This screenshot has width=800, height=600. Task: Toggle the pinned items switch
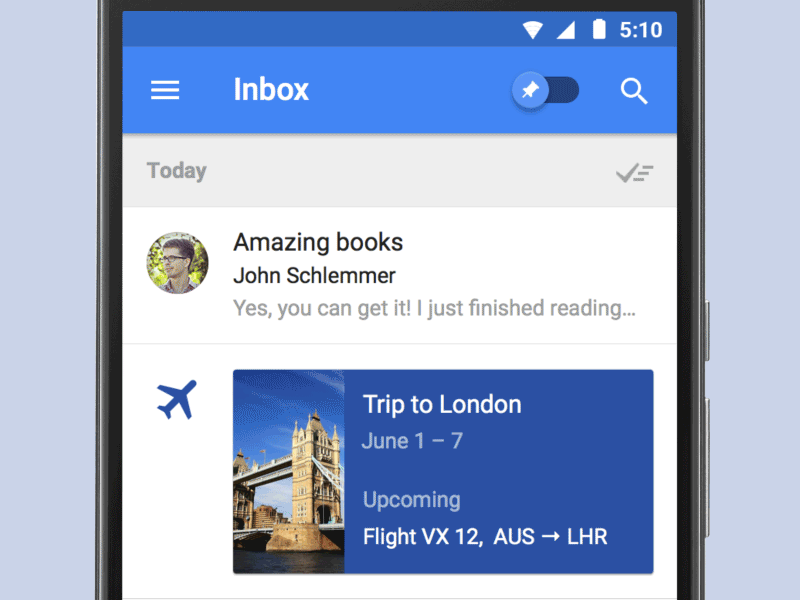tap(546, 91)
